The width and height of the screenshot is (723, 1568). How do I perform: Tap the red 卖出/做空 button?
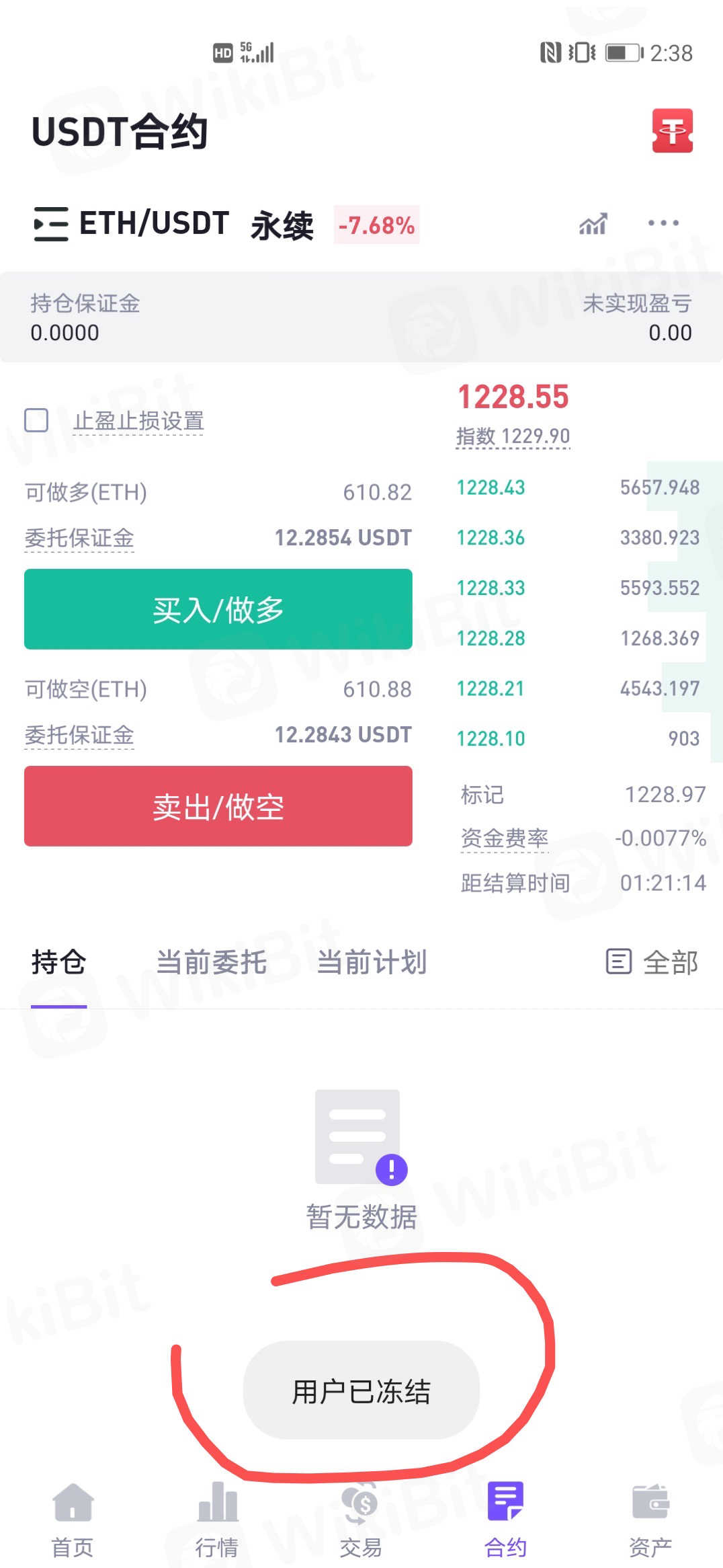218,806
